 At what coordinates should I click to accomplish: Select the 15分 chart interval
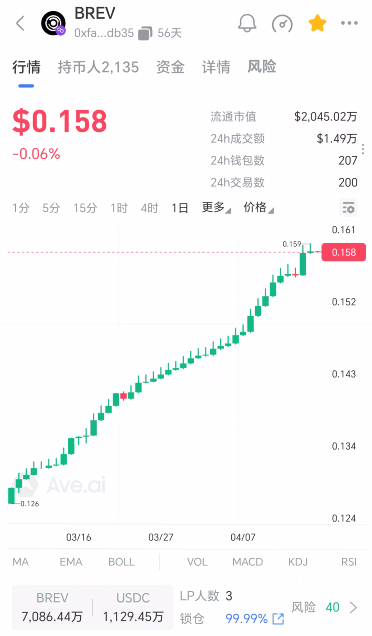point(85,208)
